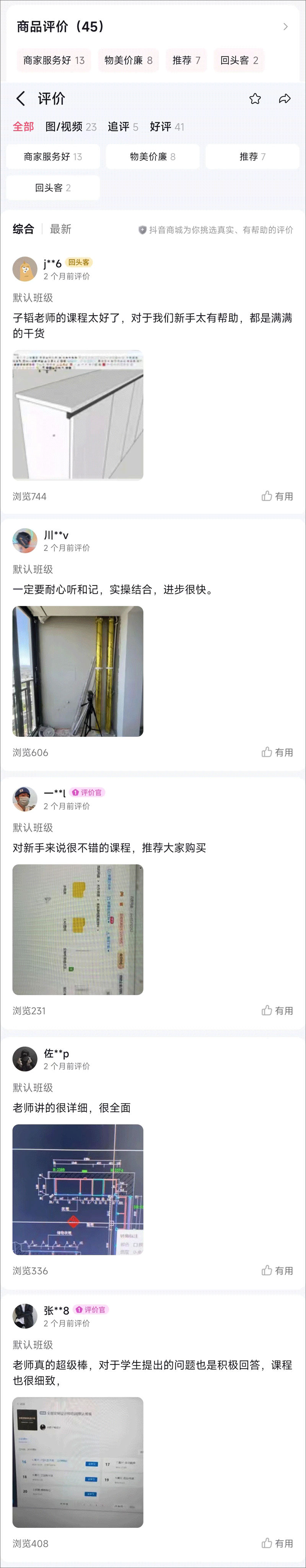Open the cabinet image in j**6's review

tap(78, 414)
